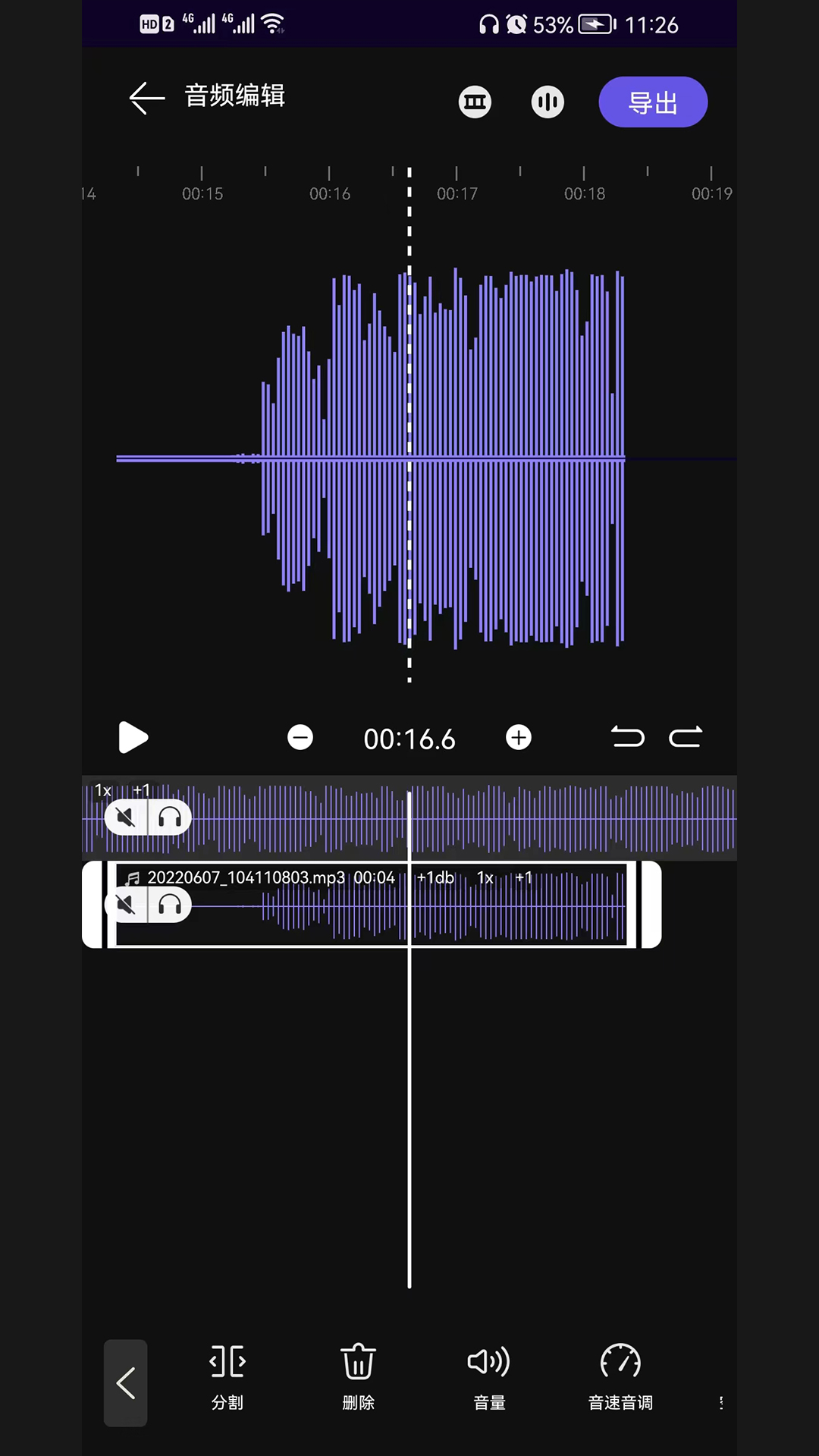Enable headphone monitoring on the mp3 clip
This screenshot has height=1456, width=819.
pyautogui.click(x=169, y=905)
